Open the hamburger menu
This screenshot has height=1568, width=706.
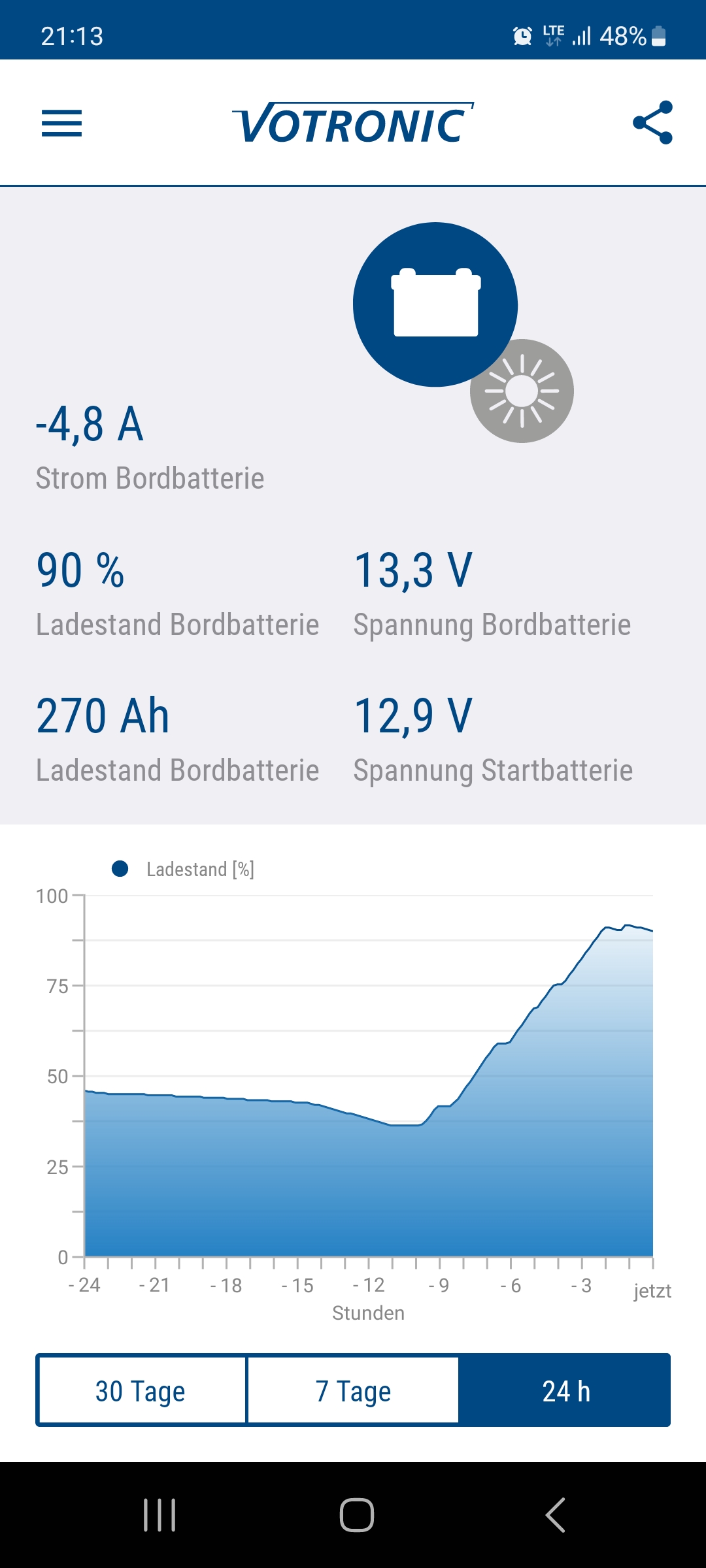click(61, 123)
